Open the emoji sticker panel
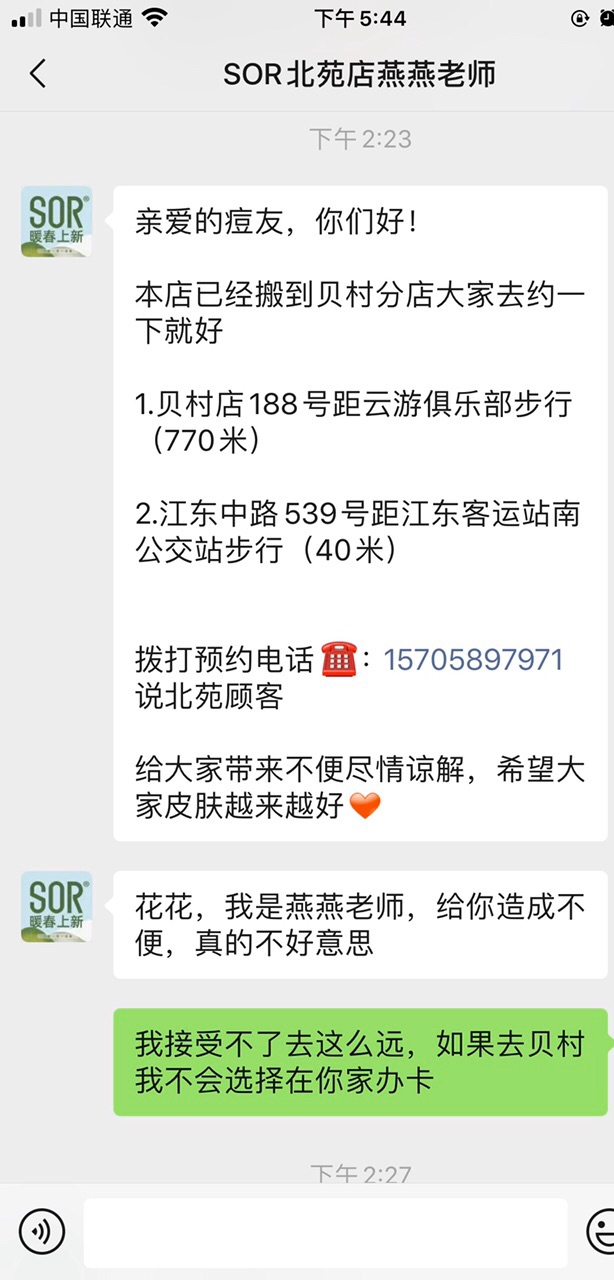The image size is (614, 1280). (600, 1231)
